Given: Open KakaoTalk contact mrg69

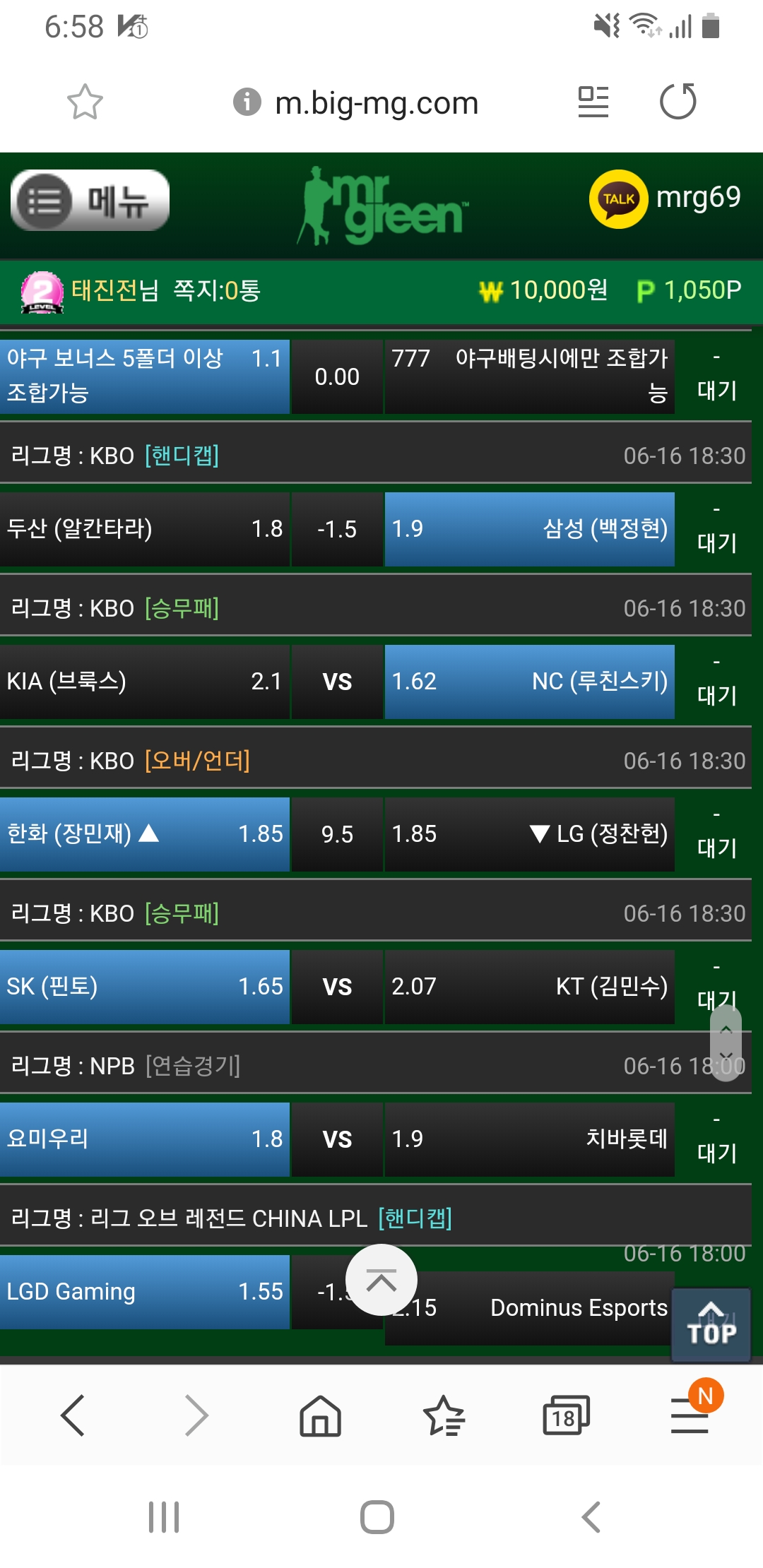Looking at the screenshot, I should coord(665,198).
